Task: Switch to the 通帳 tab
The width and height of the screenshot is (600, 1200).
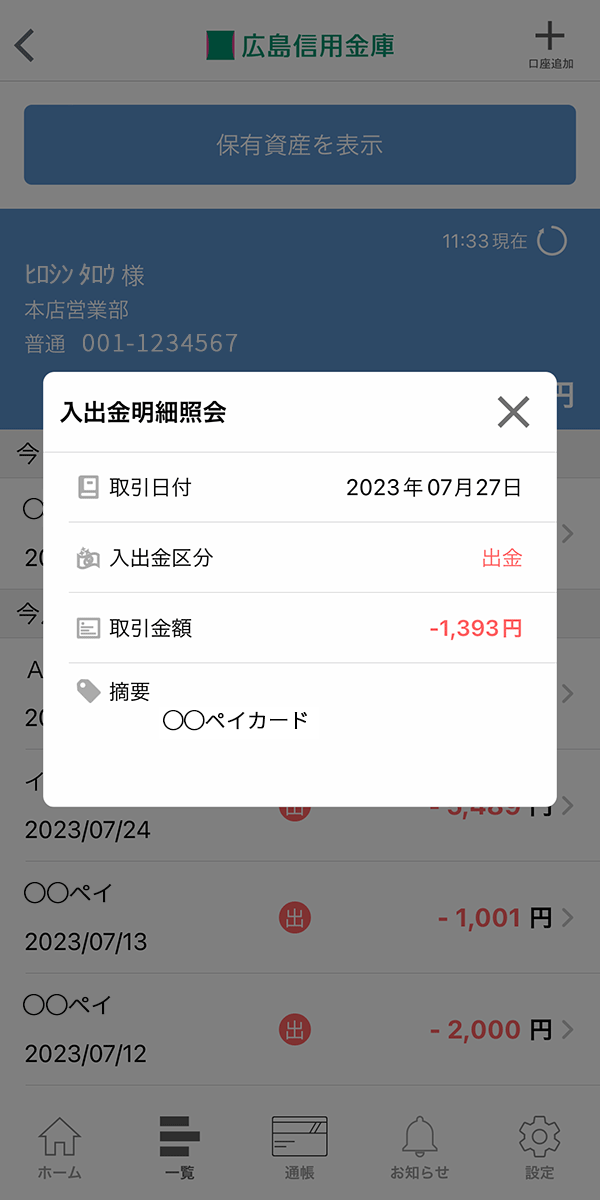Action: point(300,1148)
